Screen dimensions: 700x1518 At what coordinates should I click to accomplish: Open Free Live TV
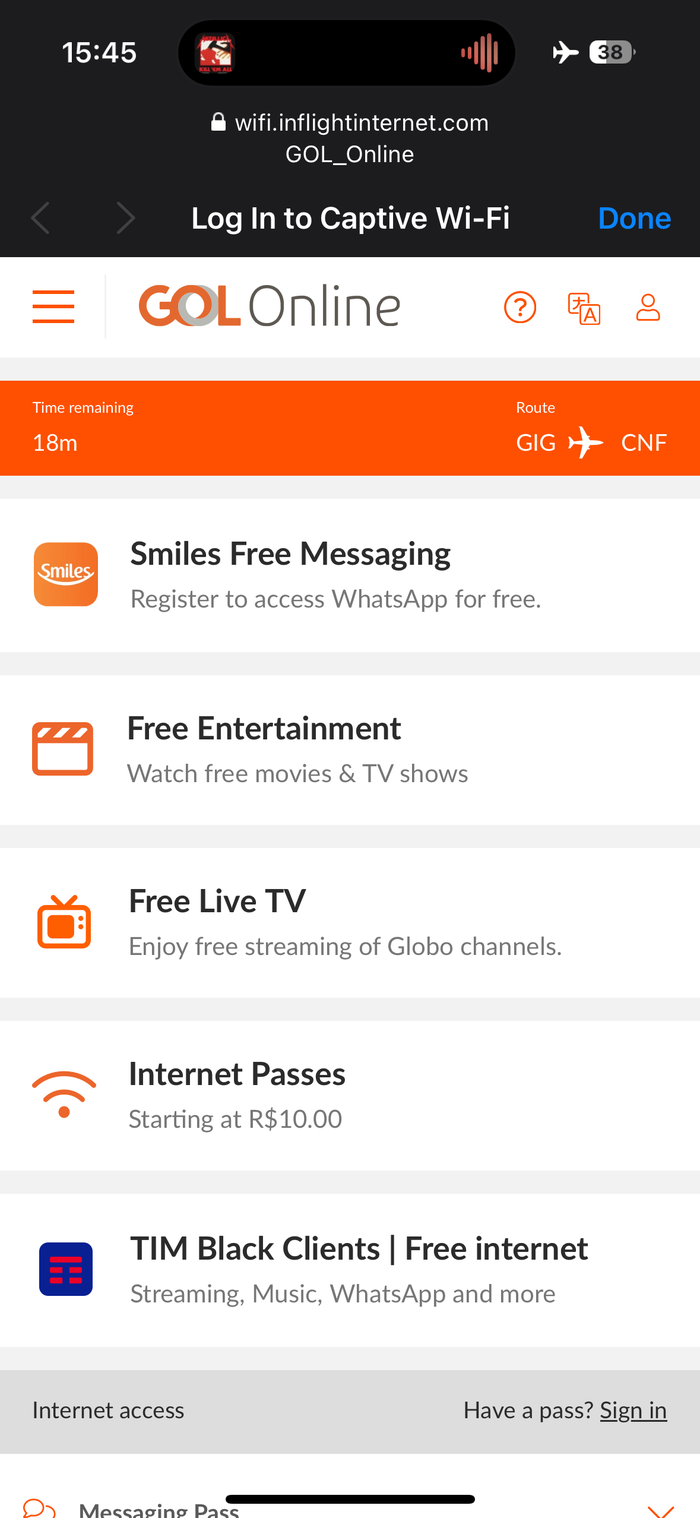350,922
